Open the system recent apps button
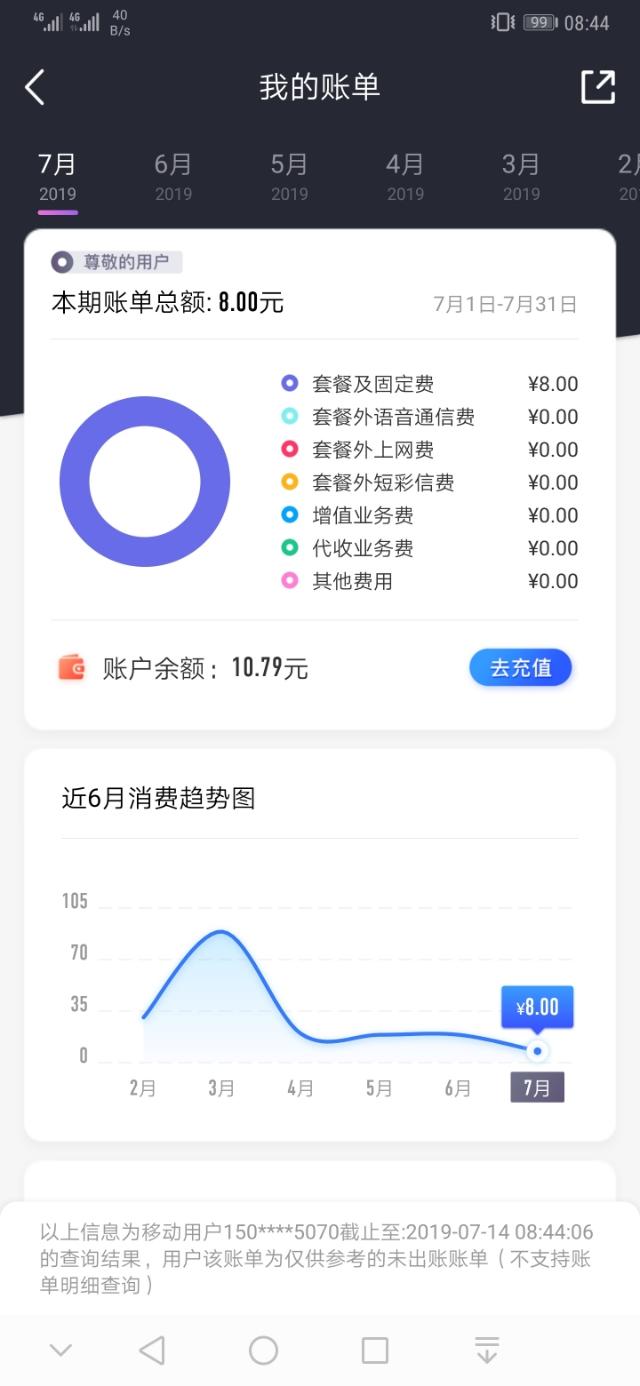Screen dimensions: 640x1386 tap(375, 1351)
